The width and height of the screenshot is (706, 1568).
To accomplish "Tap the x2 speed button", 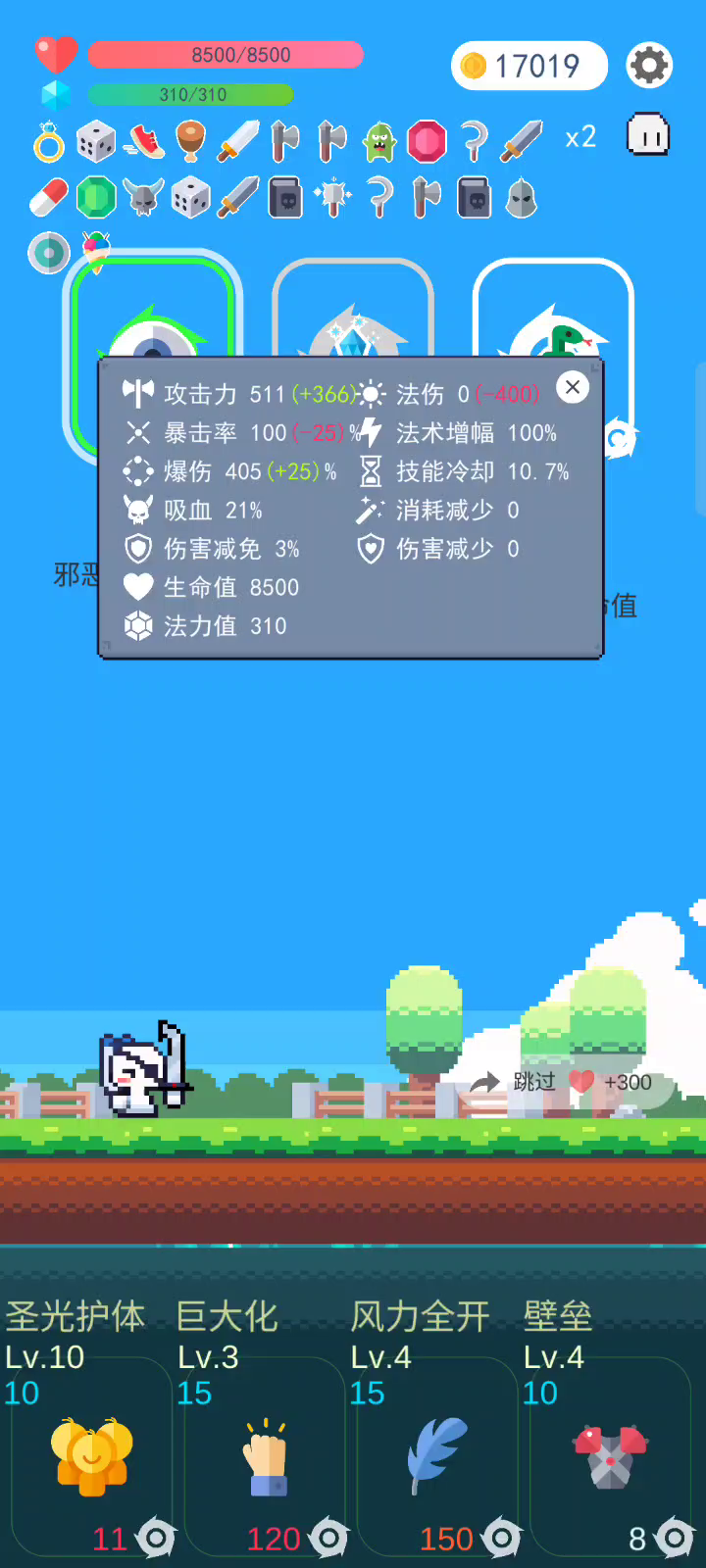I will click(580, 137).
